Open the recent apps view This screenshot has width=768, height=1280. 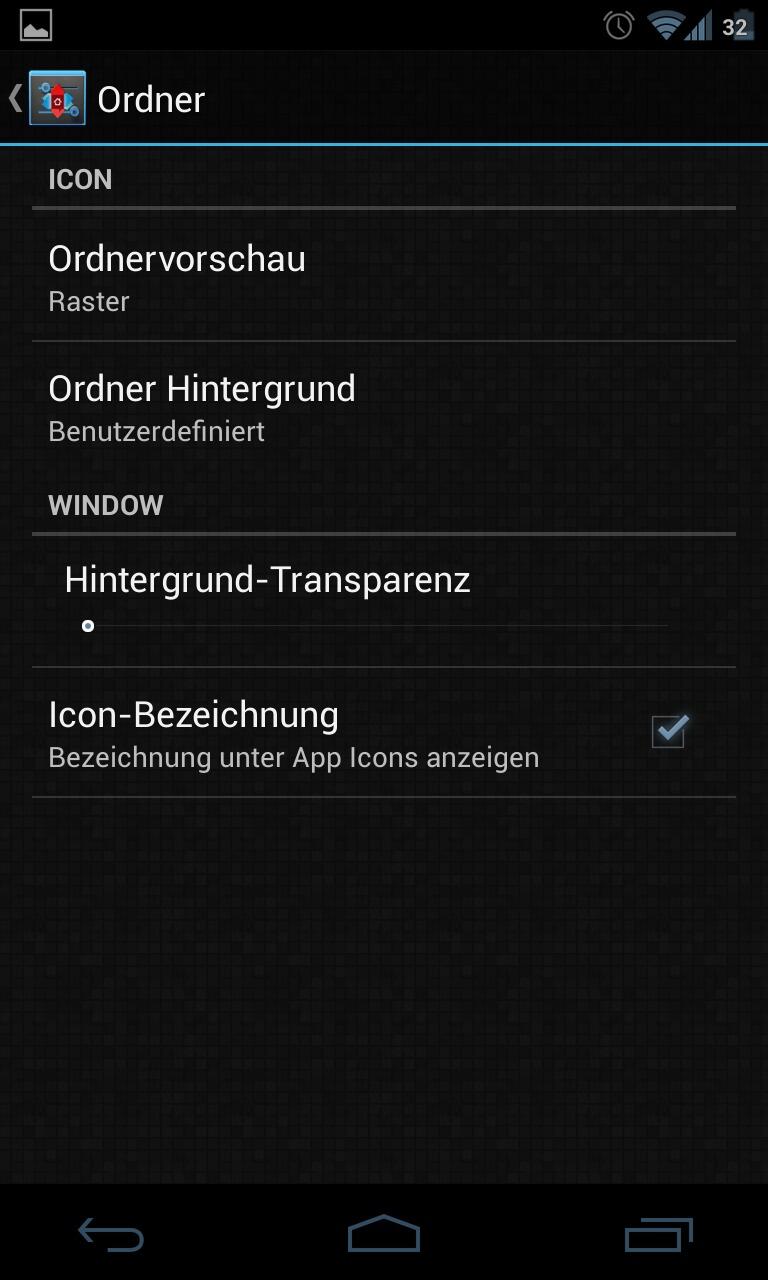pos(658,1235)
